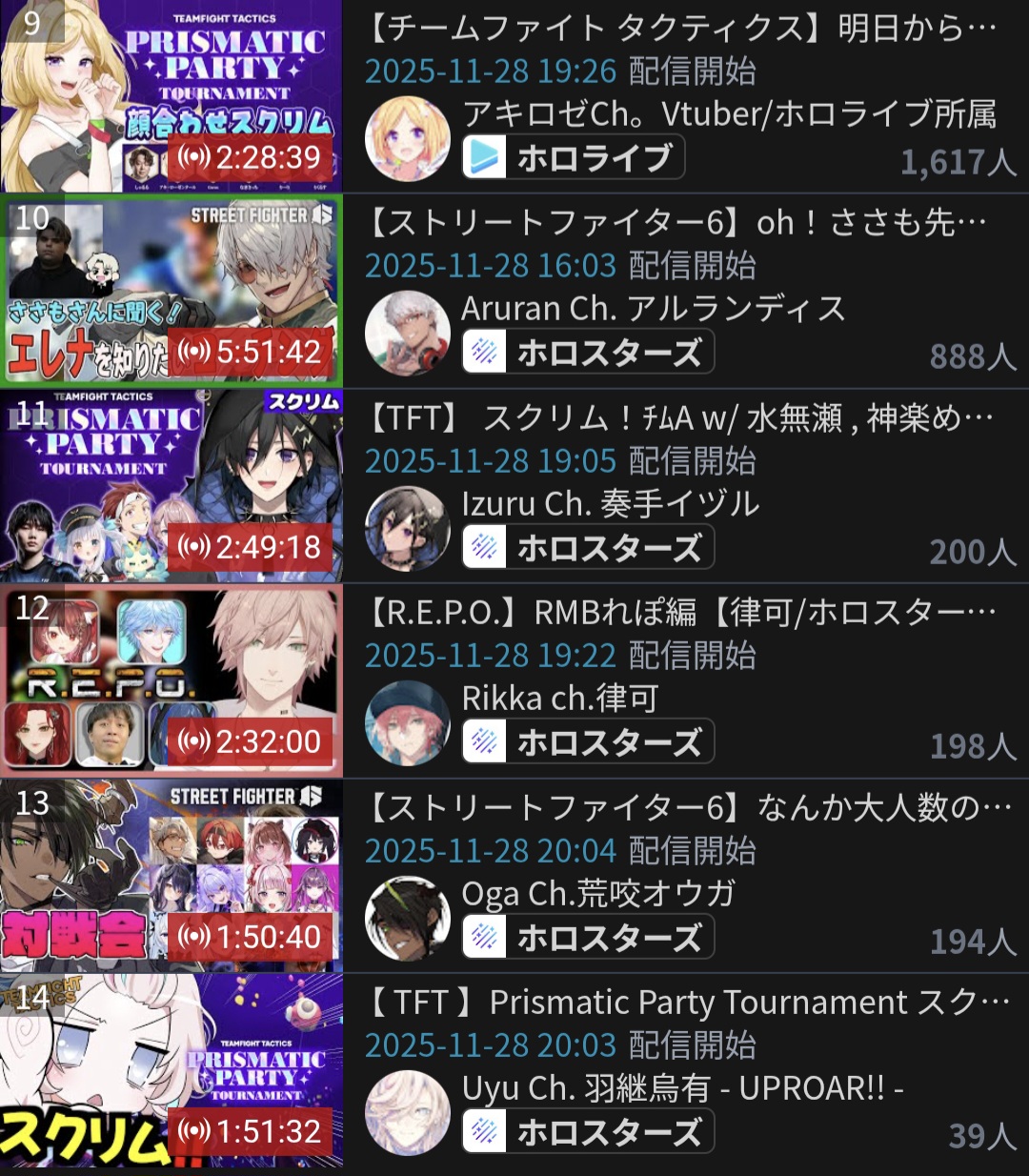Tap the ホロスターズ chip under Rikka ch.律可
Image resolution: width=1029 pixels, height=1176 pixels.
[x=588, y=742]
